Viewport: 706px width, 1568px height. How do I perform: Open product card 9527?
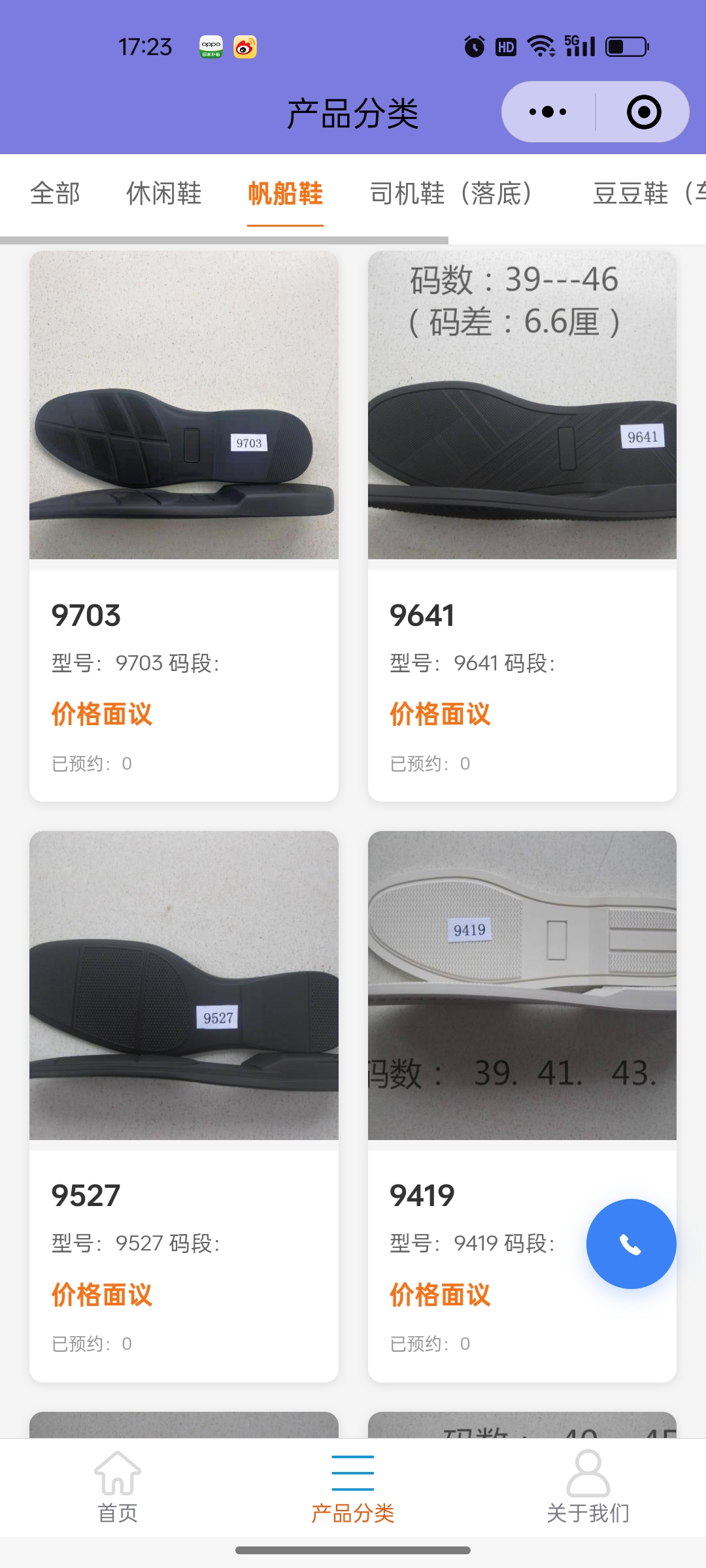pyautogui.click(x=184, y=1105)
